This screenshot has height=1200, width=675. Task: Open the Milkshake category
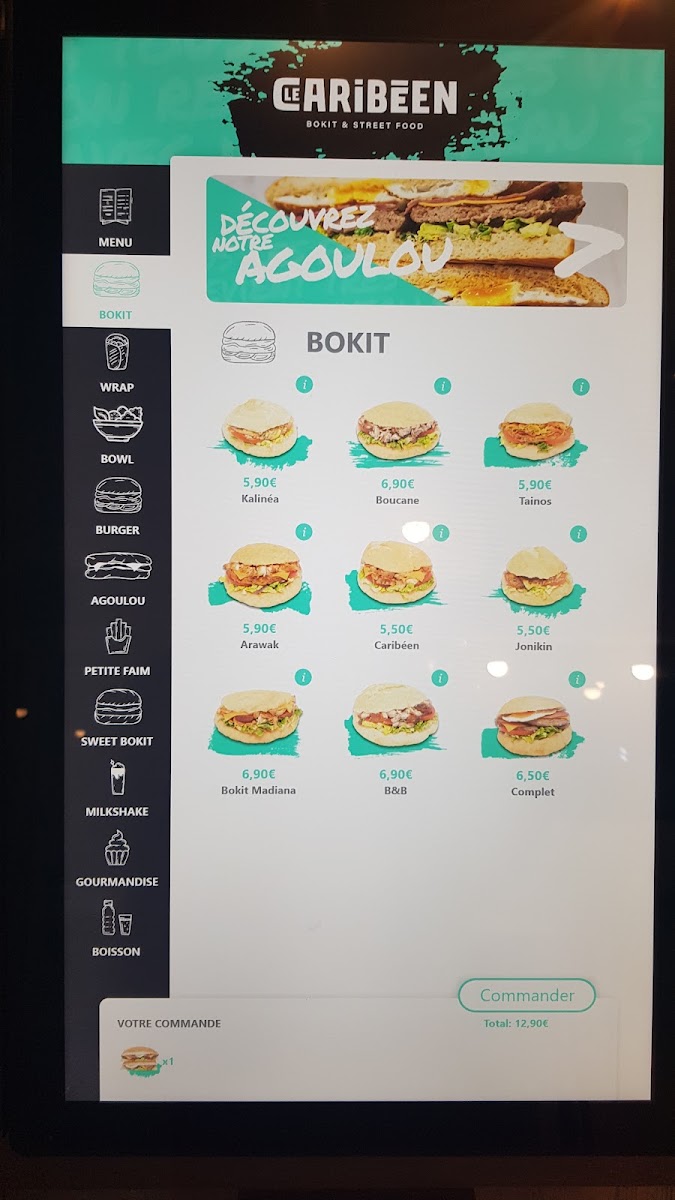116,788
